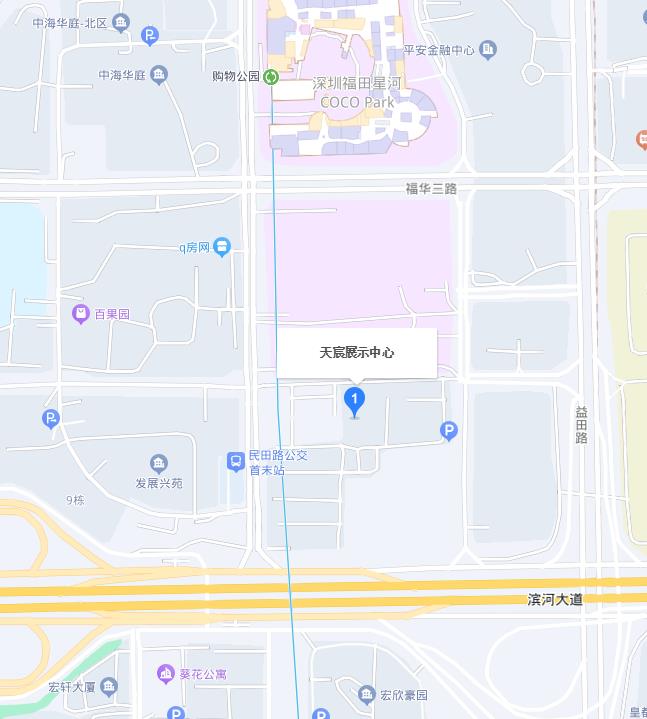The height and width of the screenshot is (719, 647).
Task: Tap the 百果园 shop marker
Action: tap(81, 314)
